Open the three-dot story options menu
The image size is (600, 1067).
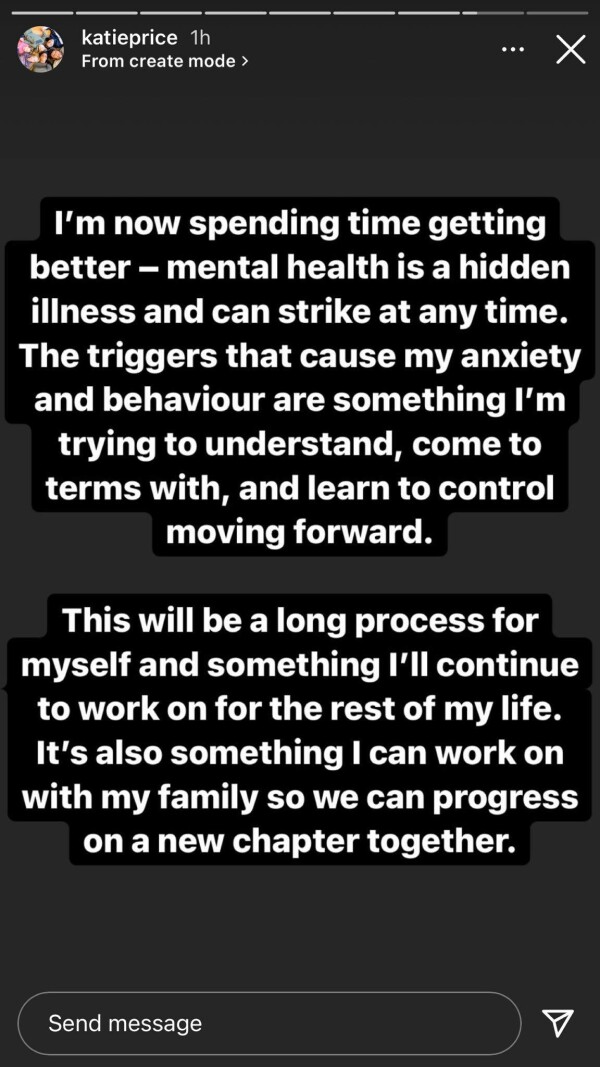tap(512, 50)
